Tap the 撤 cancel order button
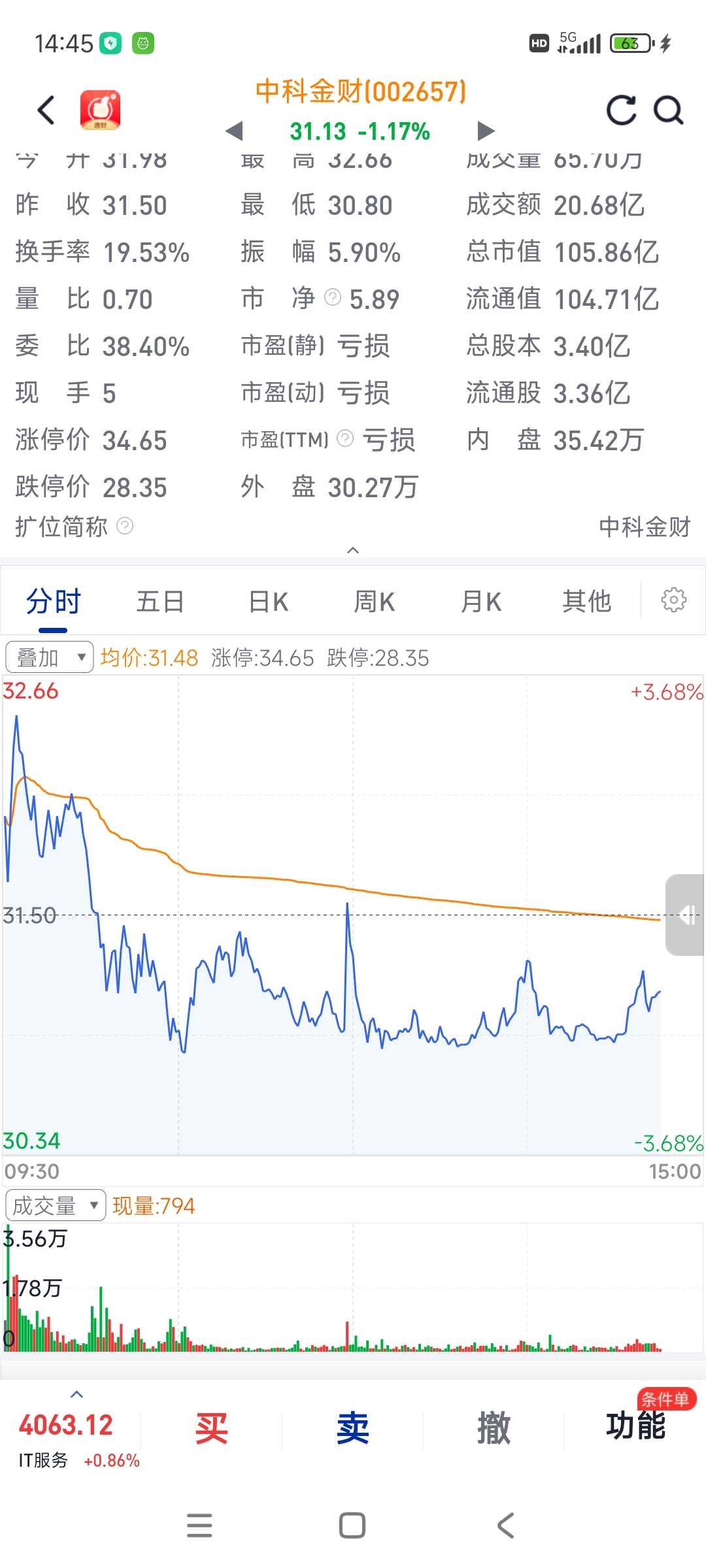 [494, 1428]
